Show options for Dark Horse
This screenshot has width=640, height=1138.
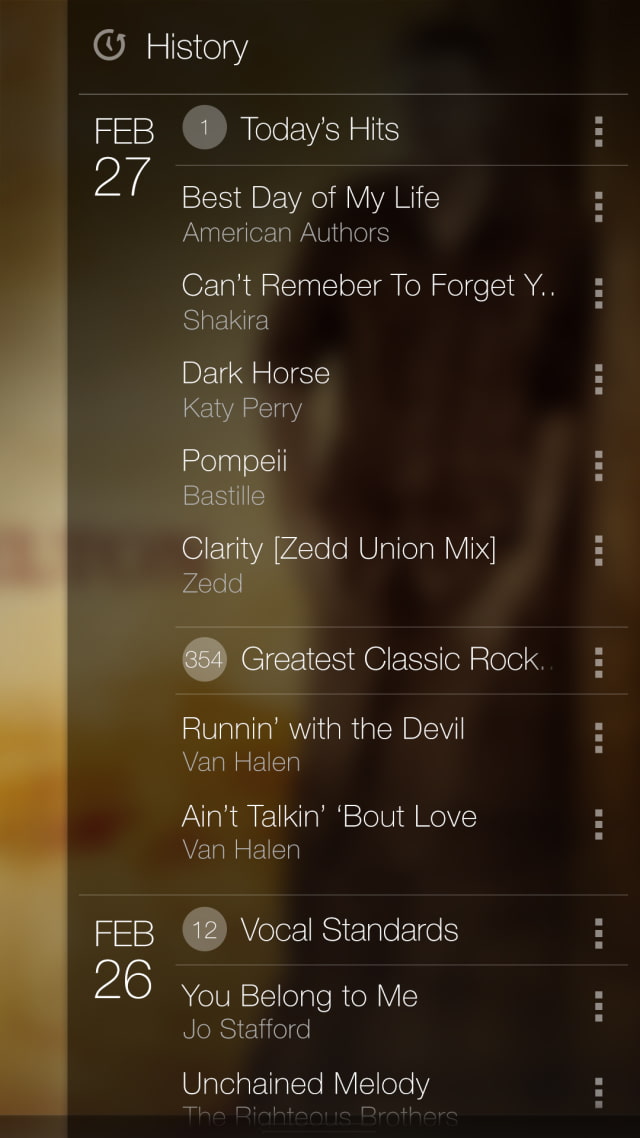coord(598,380)
